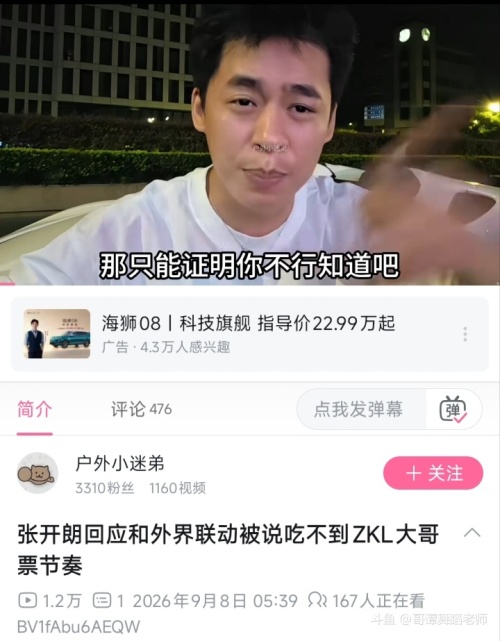Open 户外小迷弟's profile avatar
Viewport: 500px width, 641px height.
click(x=37, y=473)
